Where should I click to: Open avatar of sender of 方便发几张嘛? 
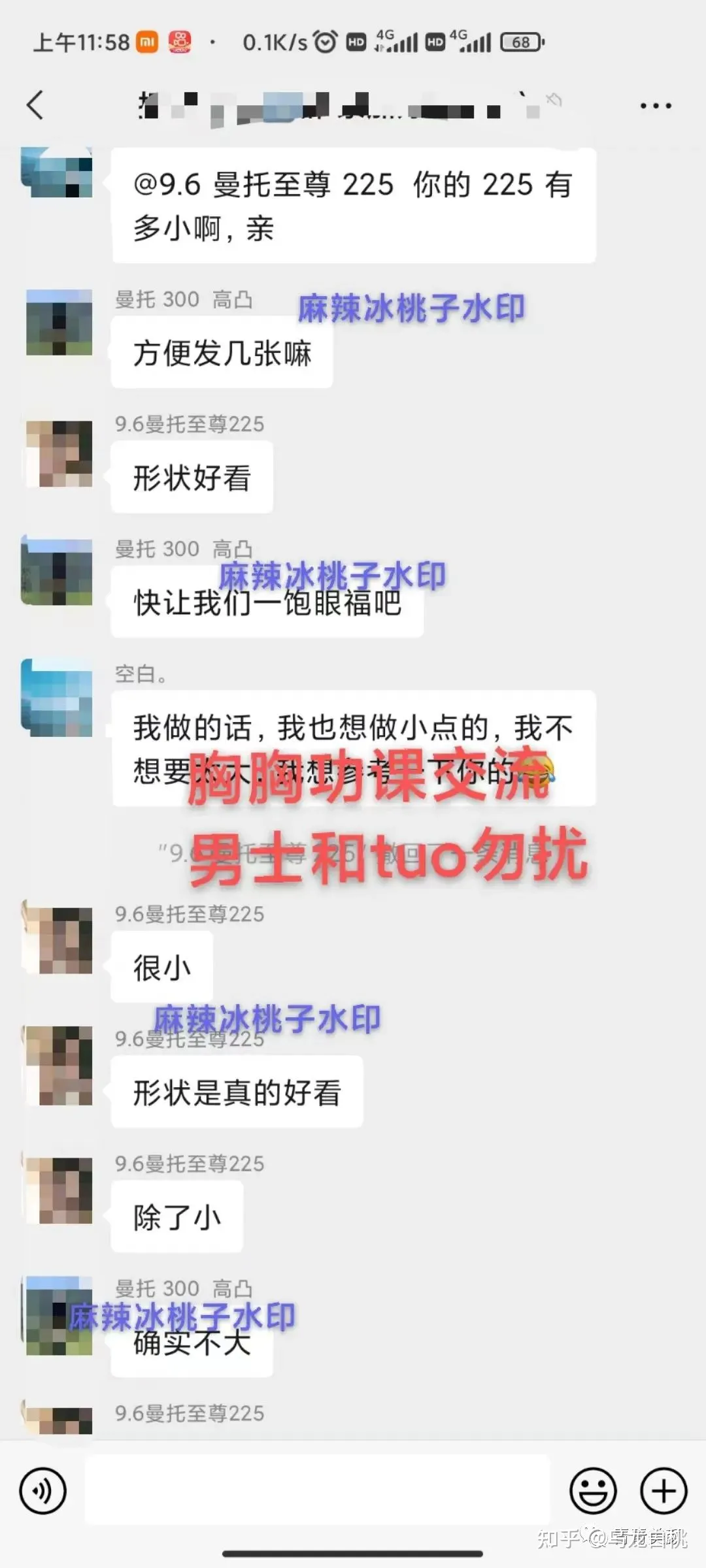click(x=59, y=323)
